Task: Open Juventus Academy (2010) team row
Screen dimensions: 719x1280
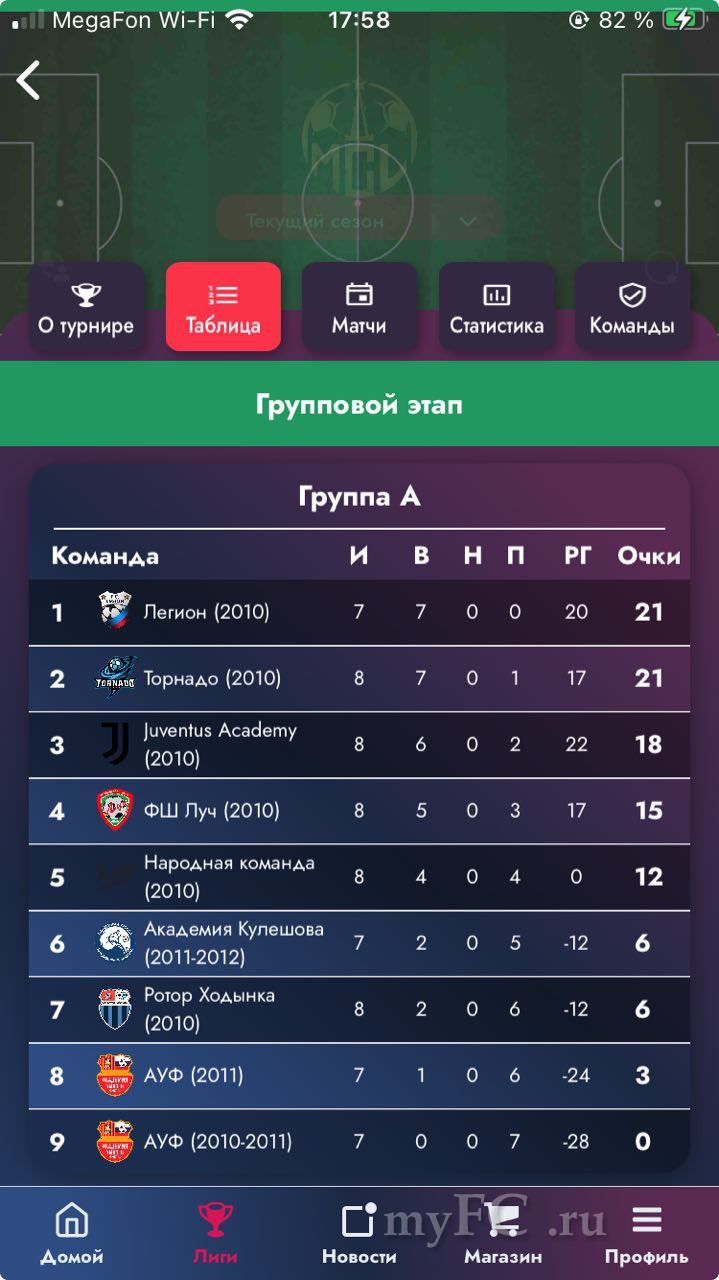Action: [x=220, y=744]
